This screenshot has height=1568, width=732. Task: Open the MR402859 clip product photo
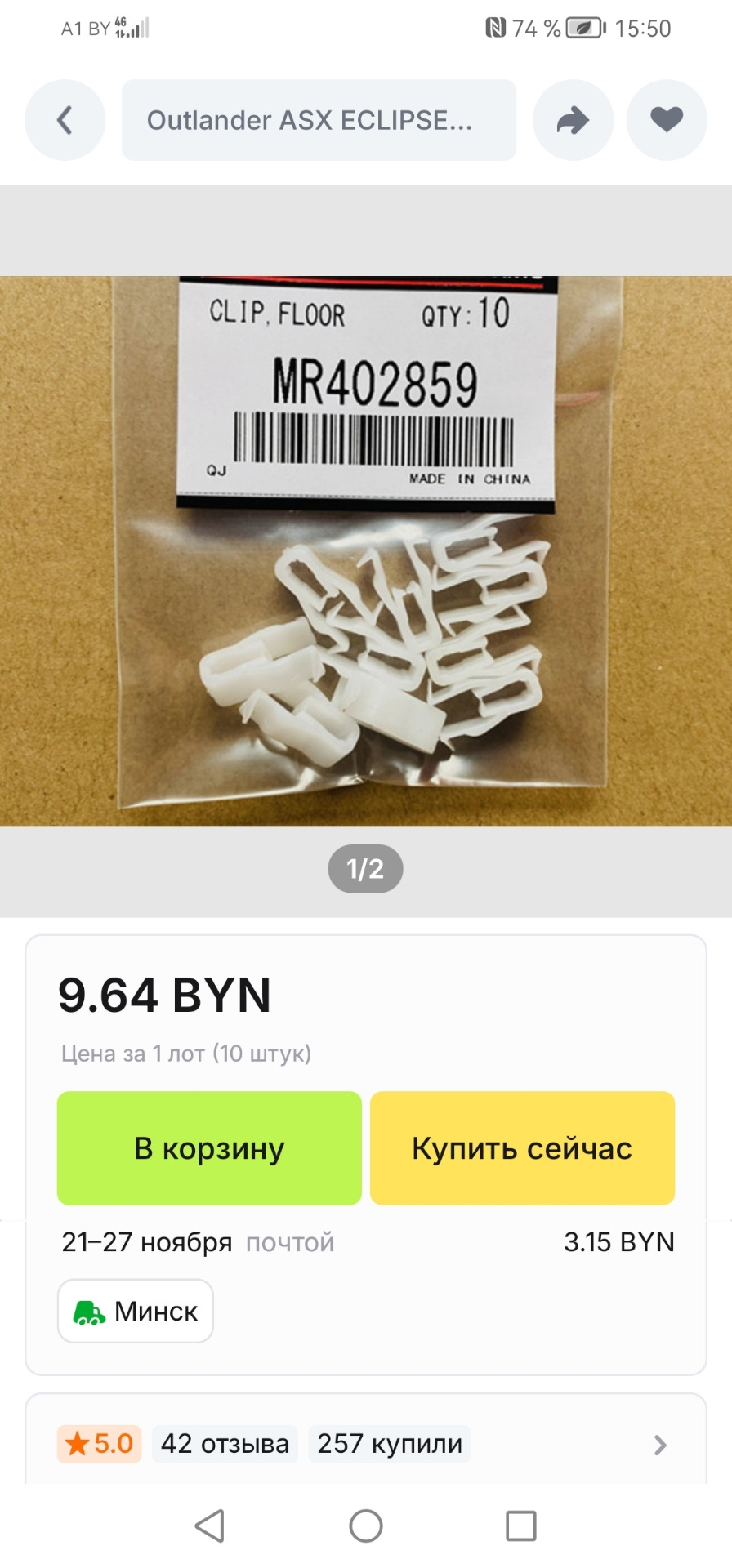tap(366, 551)
